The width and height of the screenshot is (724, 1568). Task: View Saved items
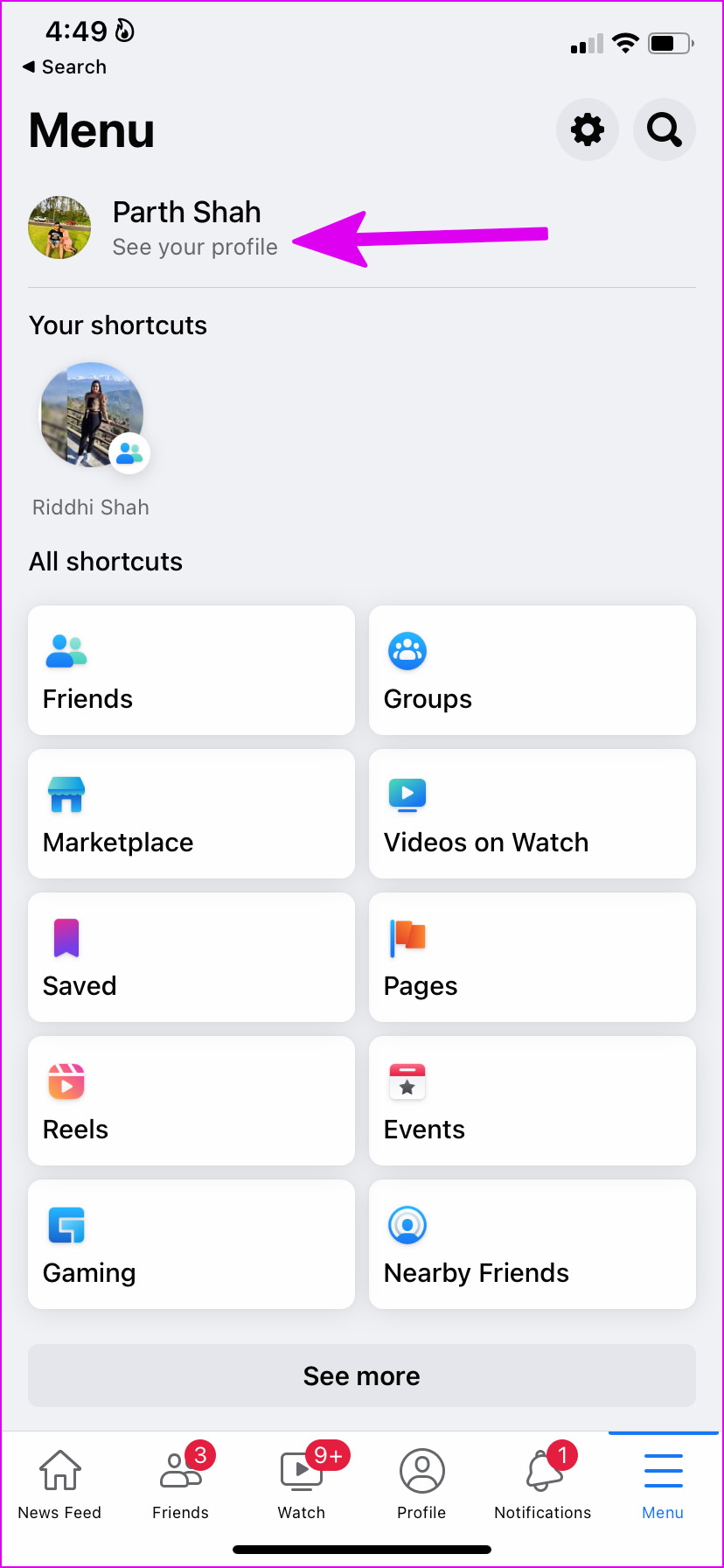[191, 957]
